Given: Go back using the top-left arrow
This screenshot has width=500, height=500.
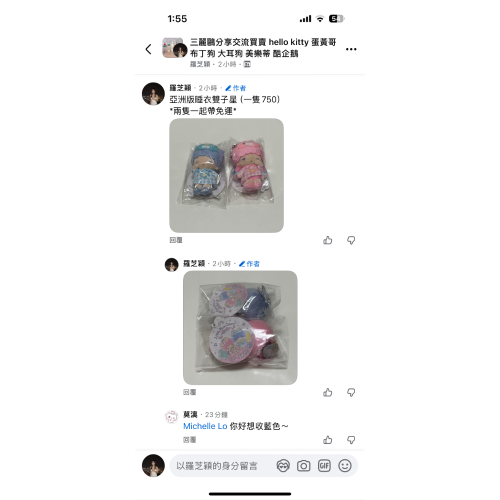Looking at the screenshot, I should pyautogui.click(x=149, y=49).
